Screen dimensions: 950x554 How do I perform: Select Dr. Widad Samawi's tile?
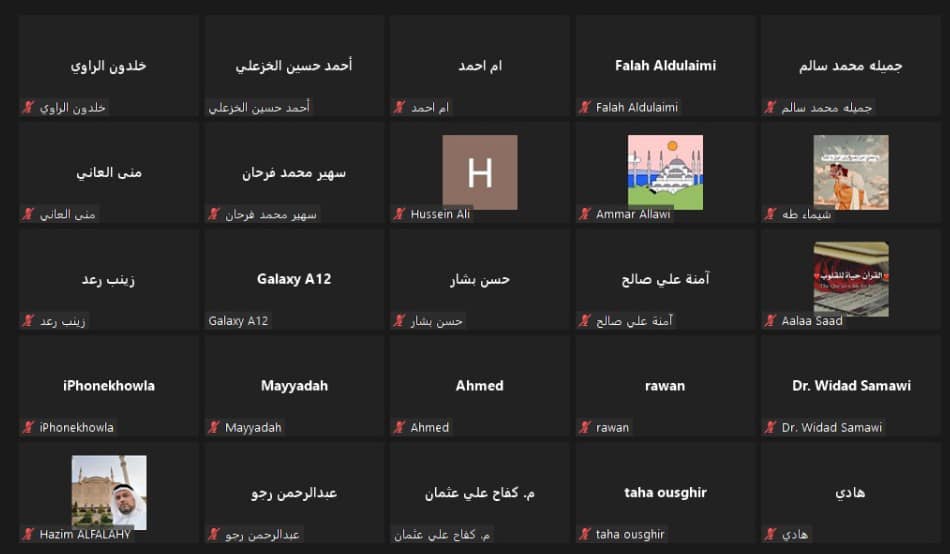(851, 386)
